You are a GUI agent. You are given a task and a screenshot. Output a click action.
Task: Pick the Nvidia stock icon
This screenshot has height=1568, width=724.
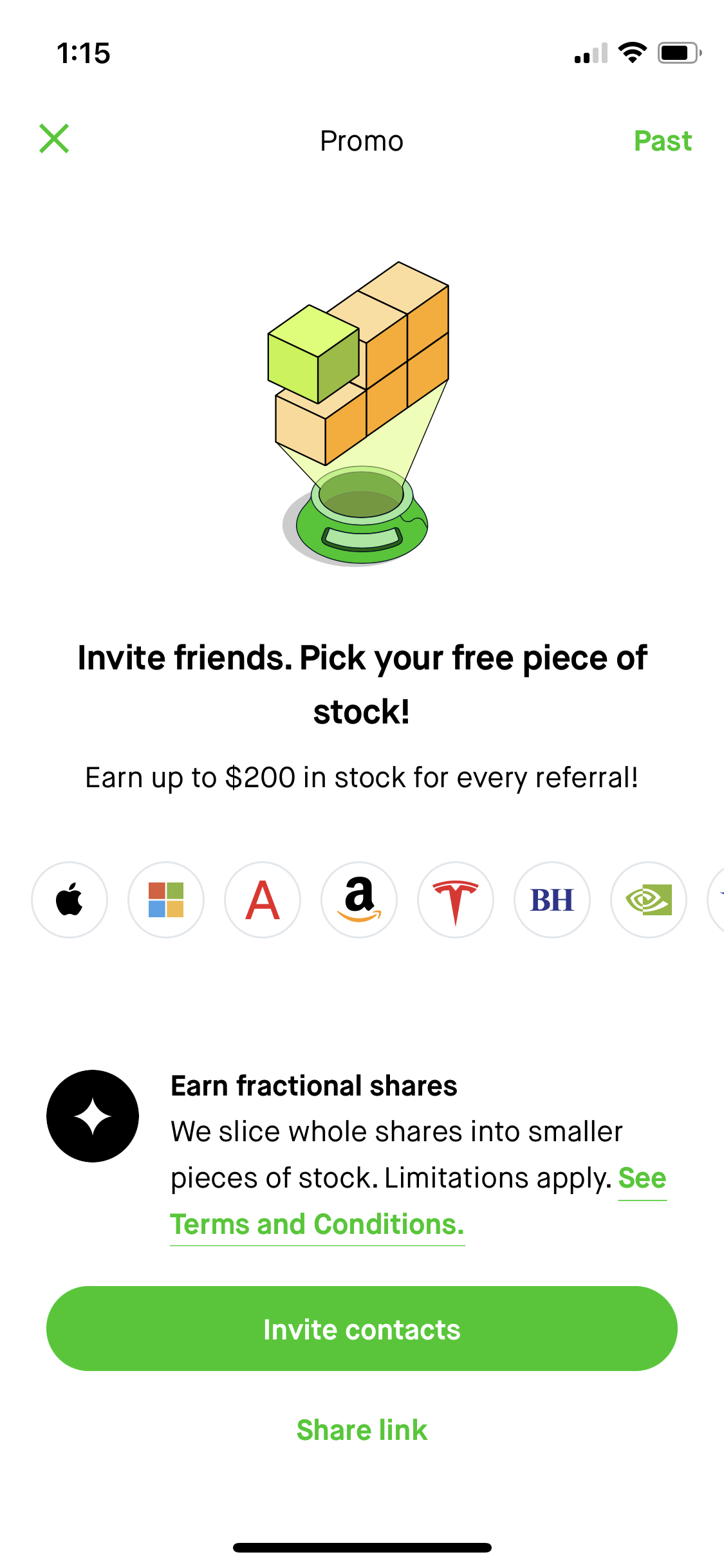(649, 900)
